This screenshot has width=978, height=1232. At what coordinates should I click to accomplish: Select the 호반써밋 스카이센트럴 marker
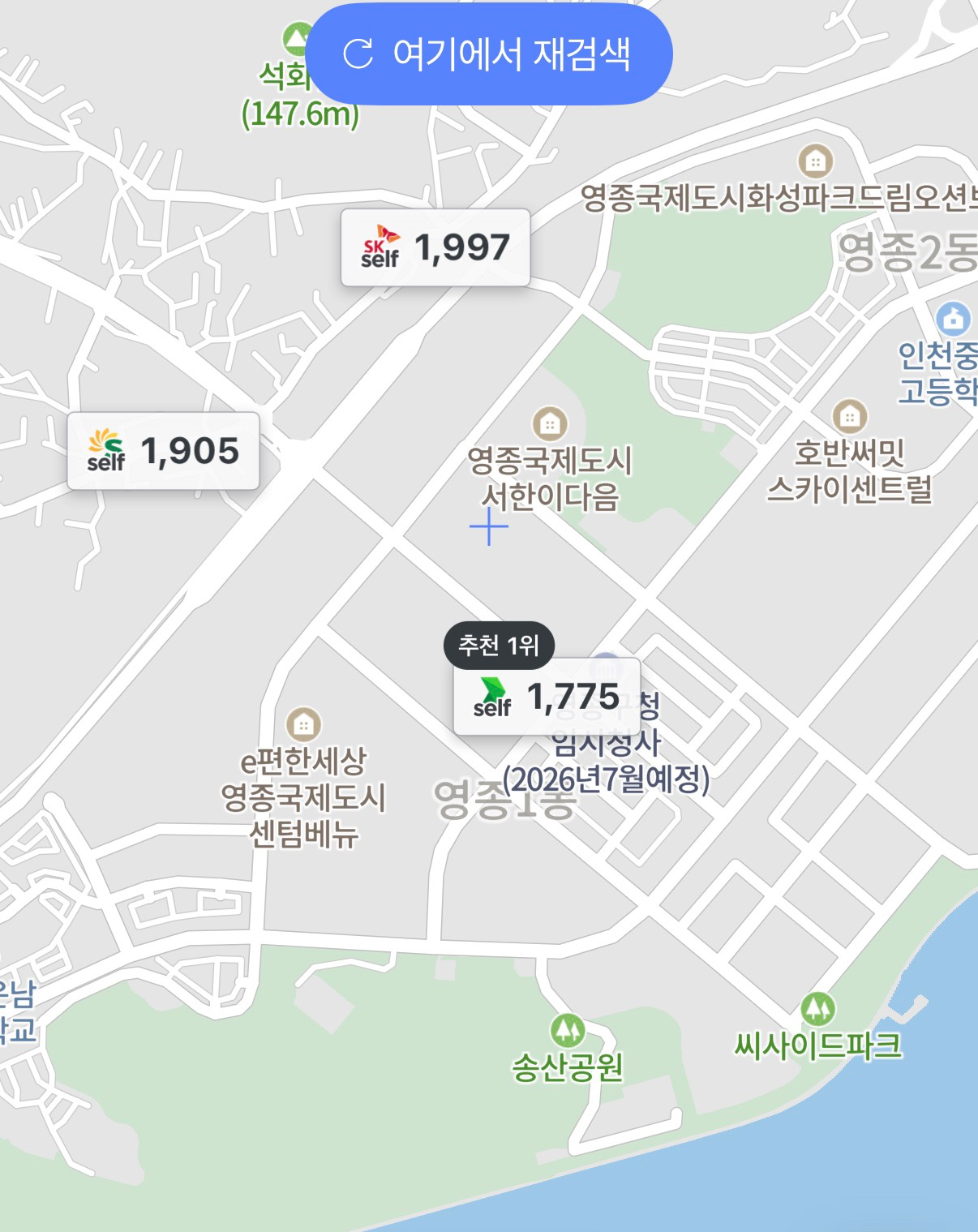coord(849,417)
